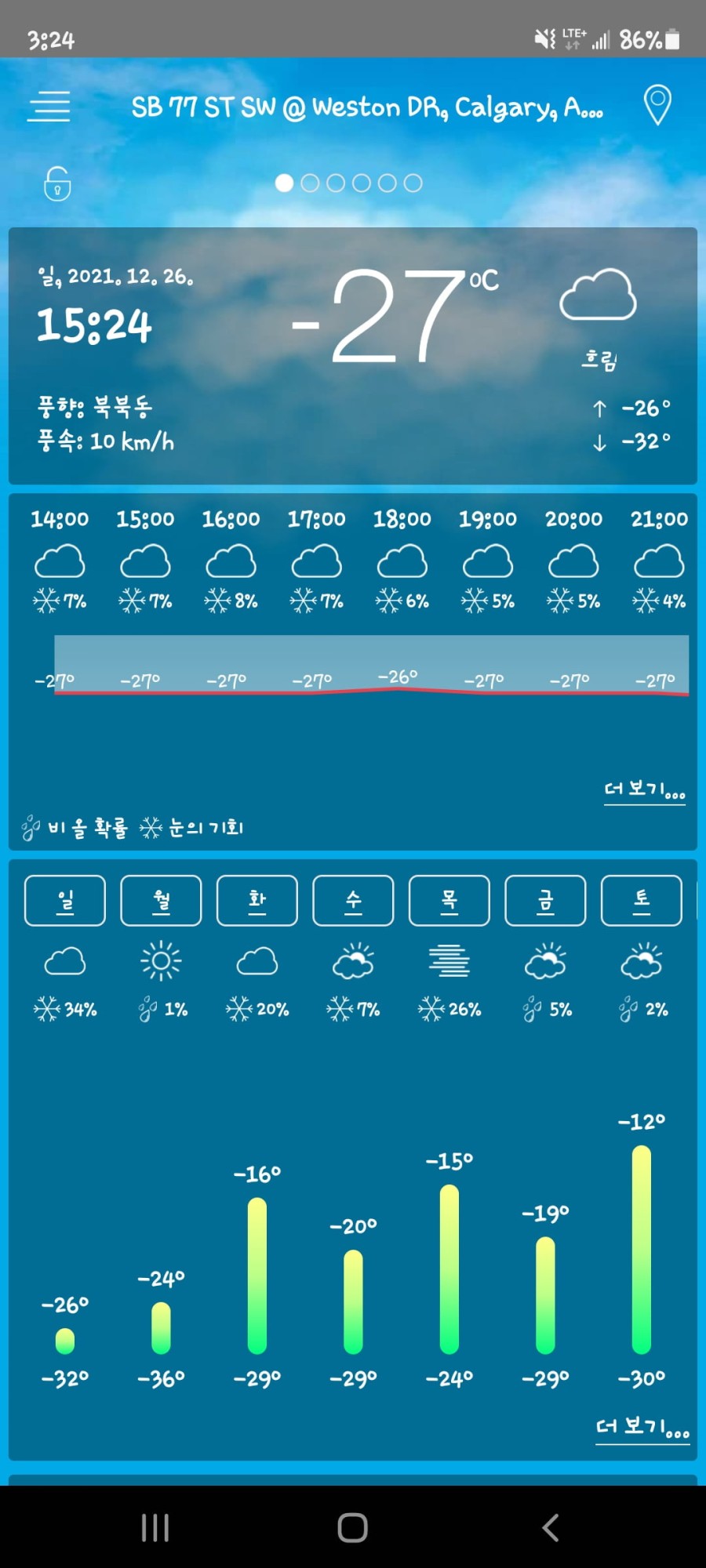Tap the second page indicator dot

click(x=310, y=183)
